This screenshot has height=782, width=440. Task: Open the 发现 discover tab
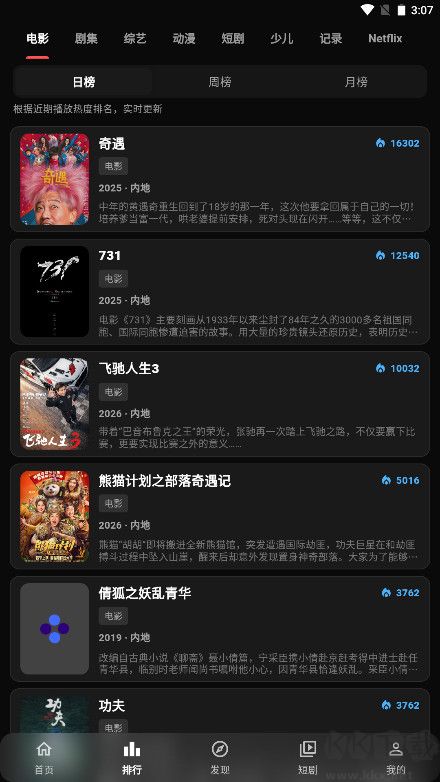click(220, 757)
